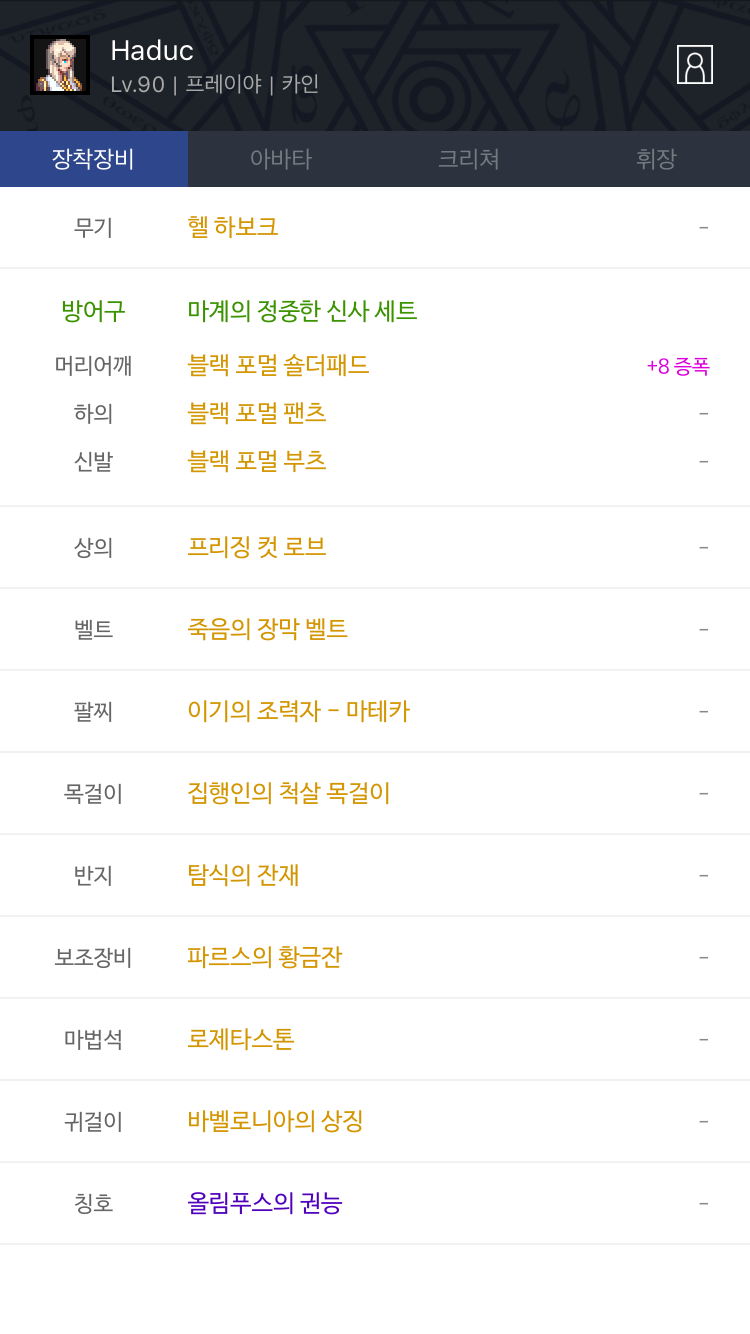Open earring 바벨로니아의 상징
Image resolution: width=750 pixels, height=1334 pixels.
pyautogui.click(x=275, y=1121)
